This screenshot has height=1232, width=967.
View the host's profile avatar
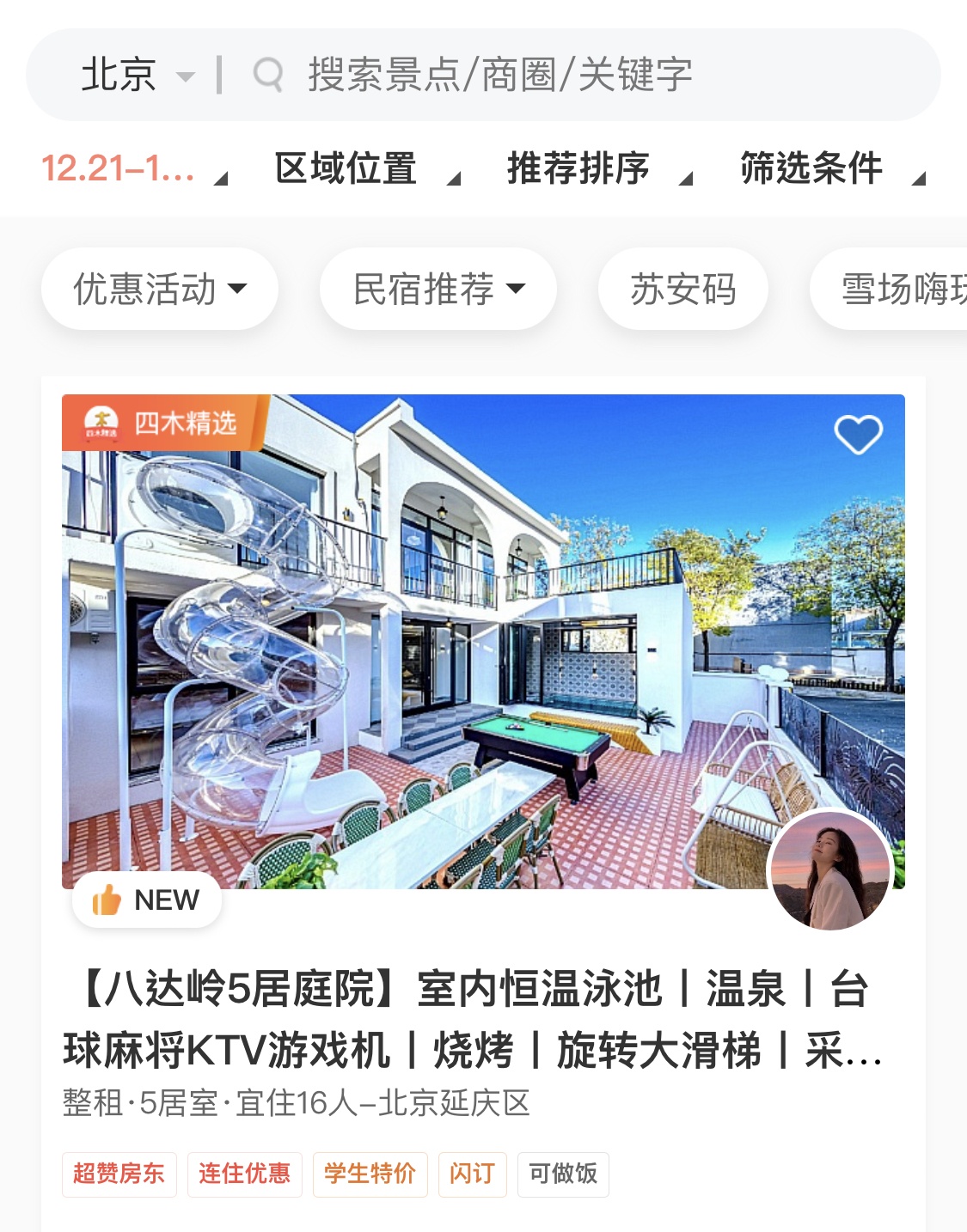(829, 869)
